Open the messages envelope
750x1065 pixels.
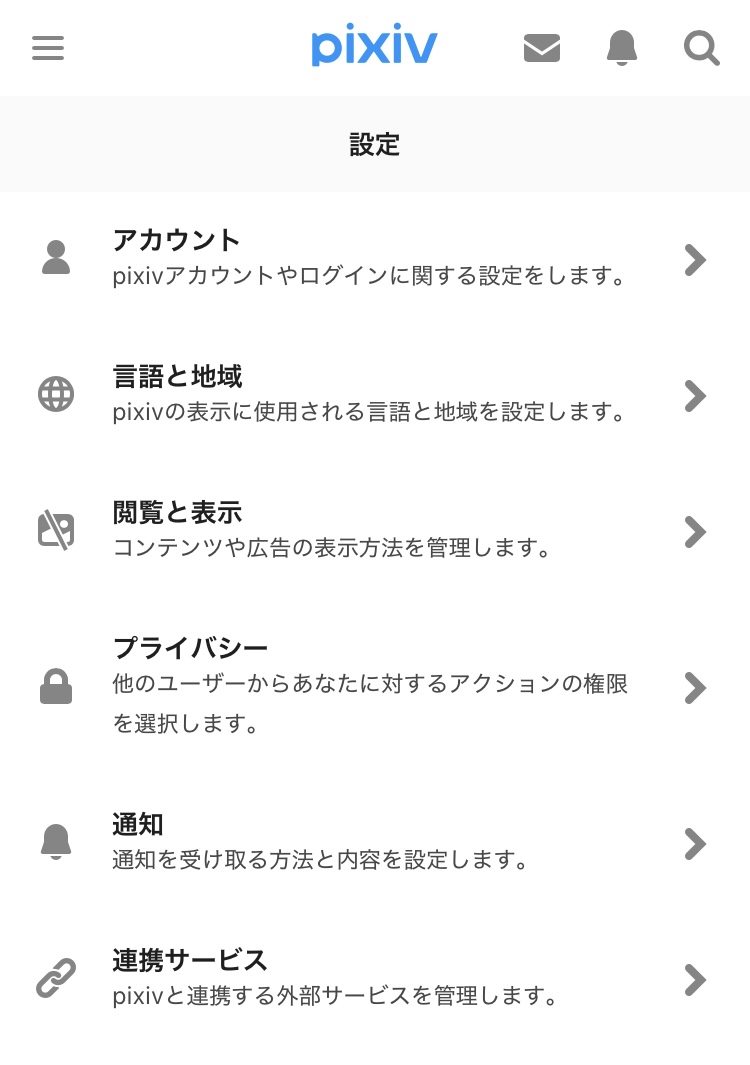pos(541,48)
